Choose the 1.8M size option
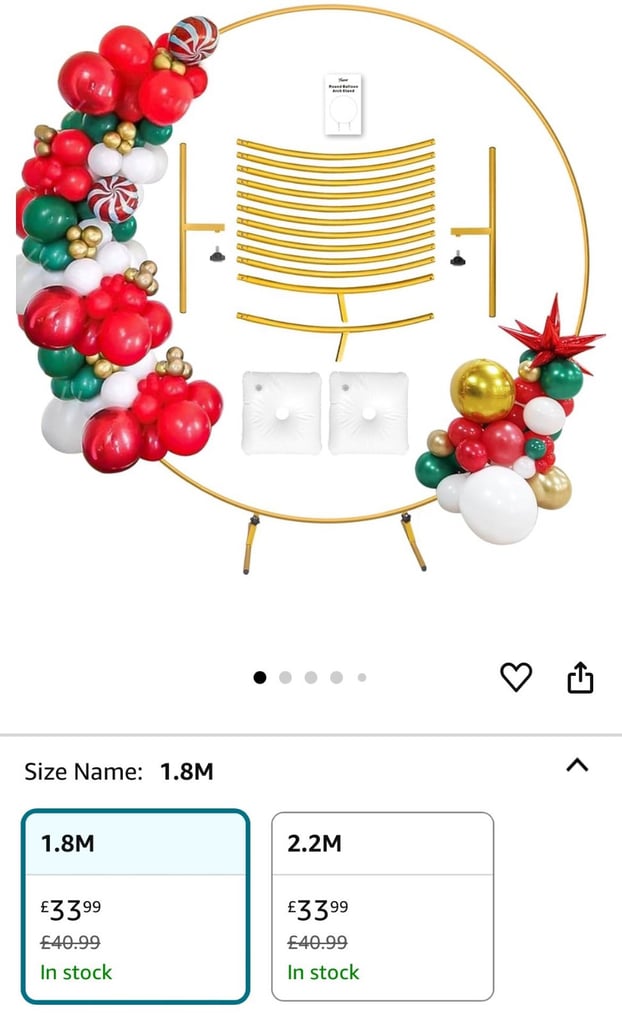Image resolution: width=622 pixels, height=1024 pixels. (135, 906)
